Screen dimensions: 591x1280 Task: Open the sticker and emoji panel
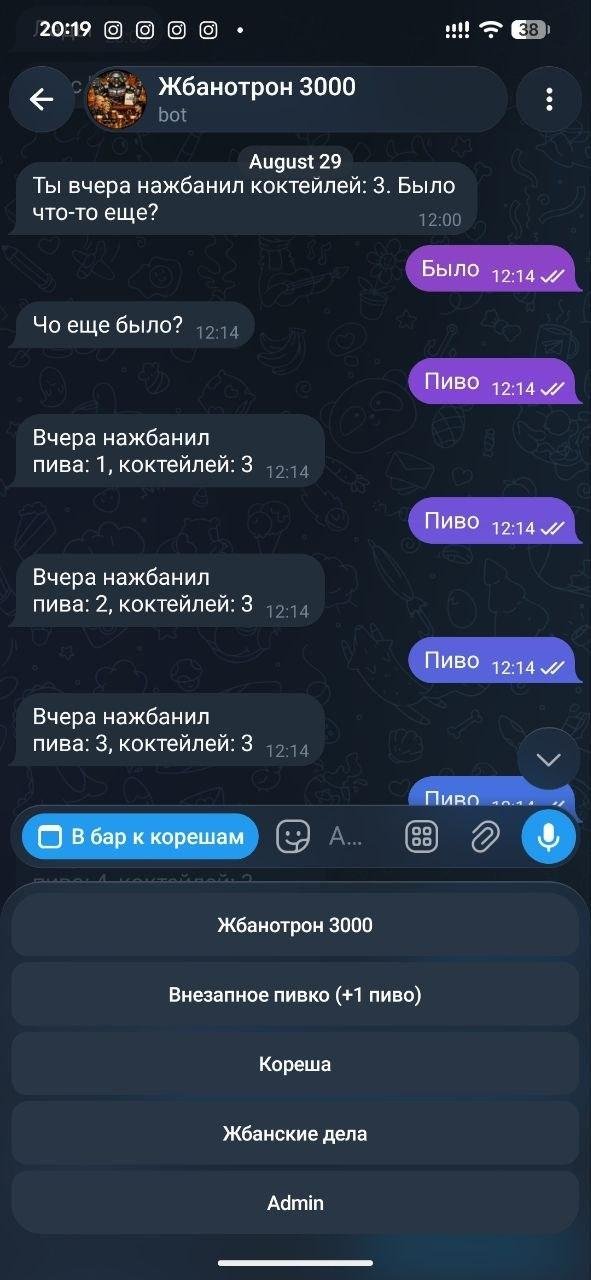[293, 837]
